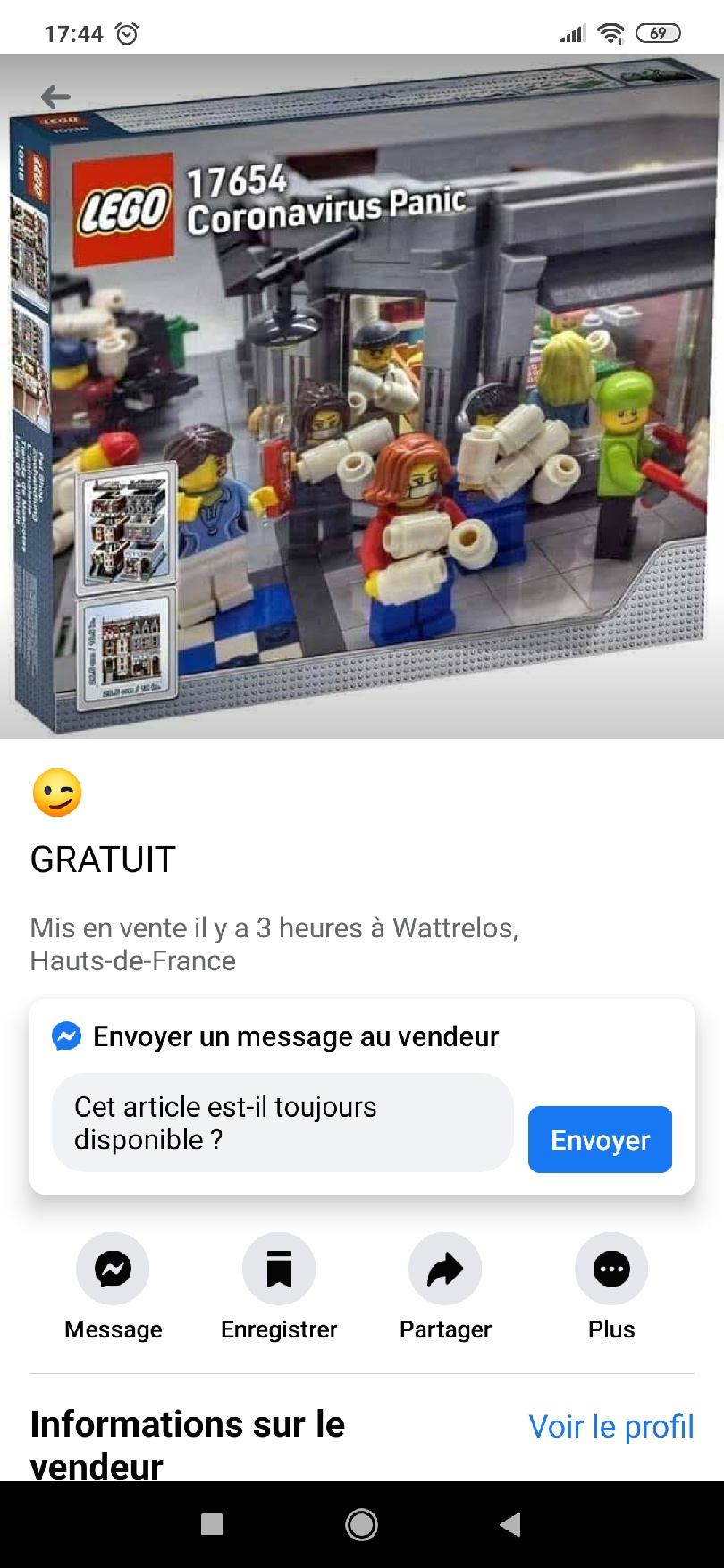Tap the system home button
This screenshot has width=724, height=1568.
[x=362, y=1525]
